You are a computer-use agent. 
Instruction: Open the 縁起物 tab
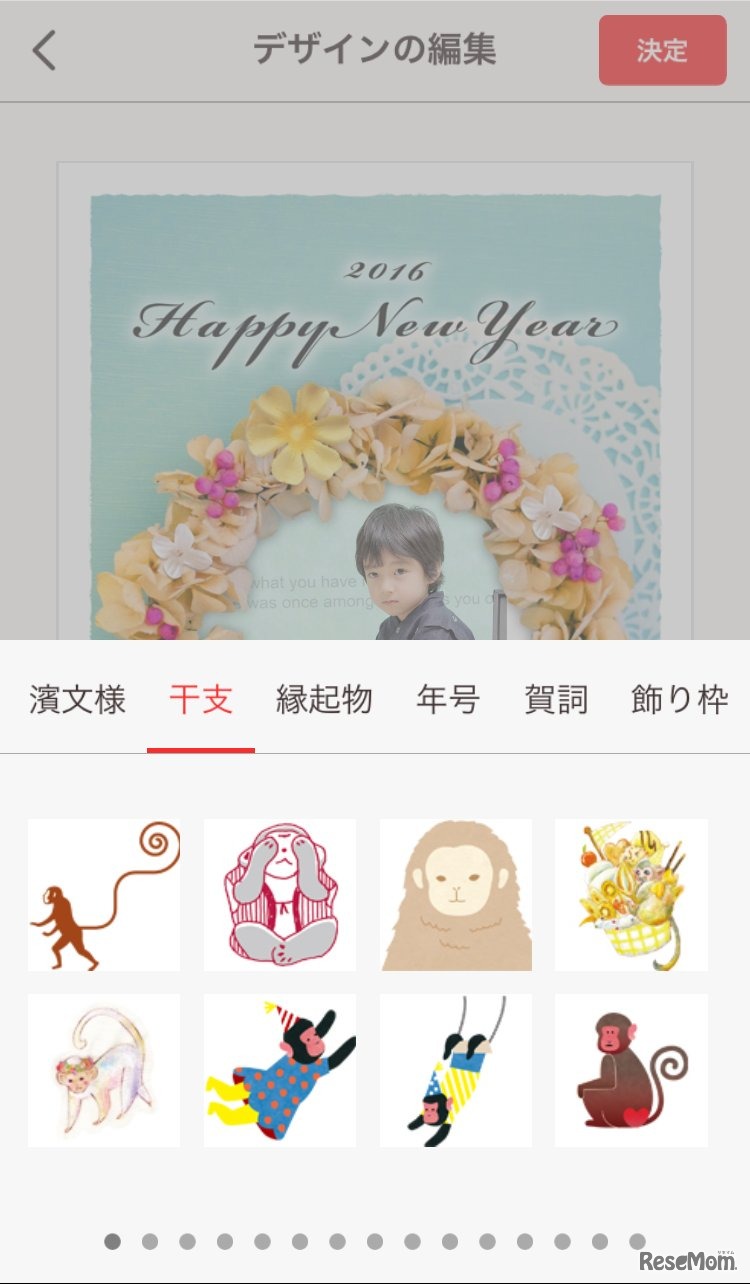(324, 700)
